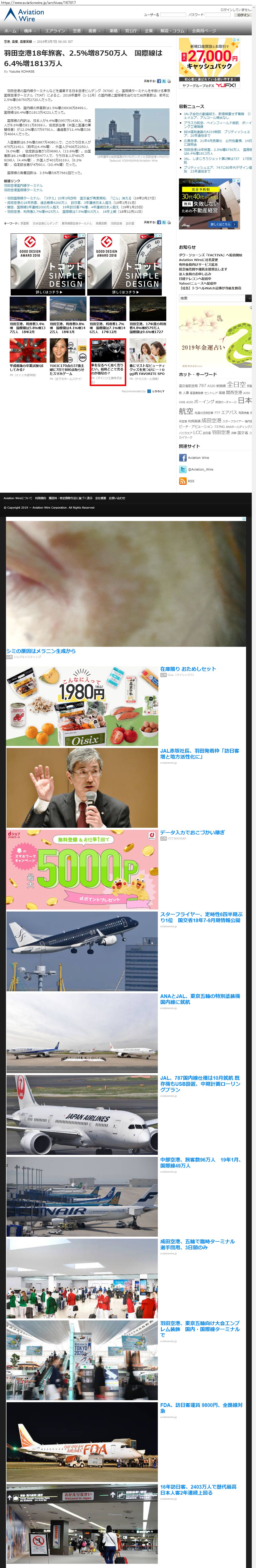The height and width of the screenshot is (1568, 256).
Task: Open the エアライン navigation tab
Action: (55, 30)
